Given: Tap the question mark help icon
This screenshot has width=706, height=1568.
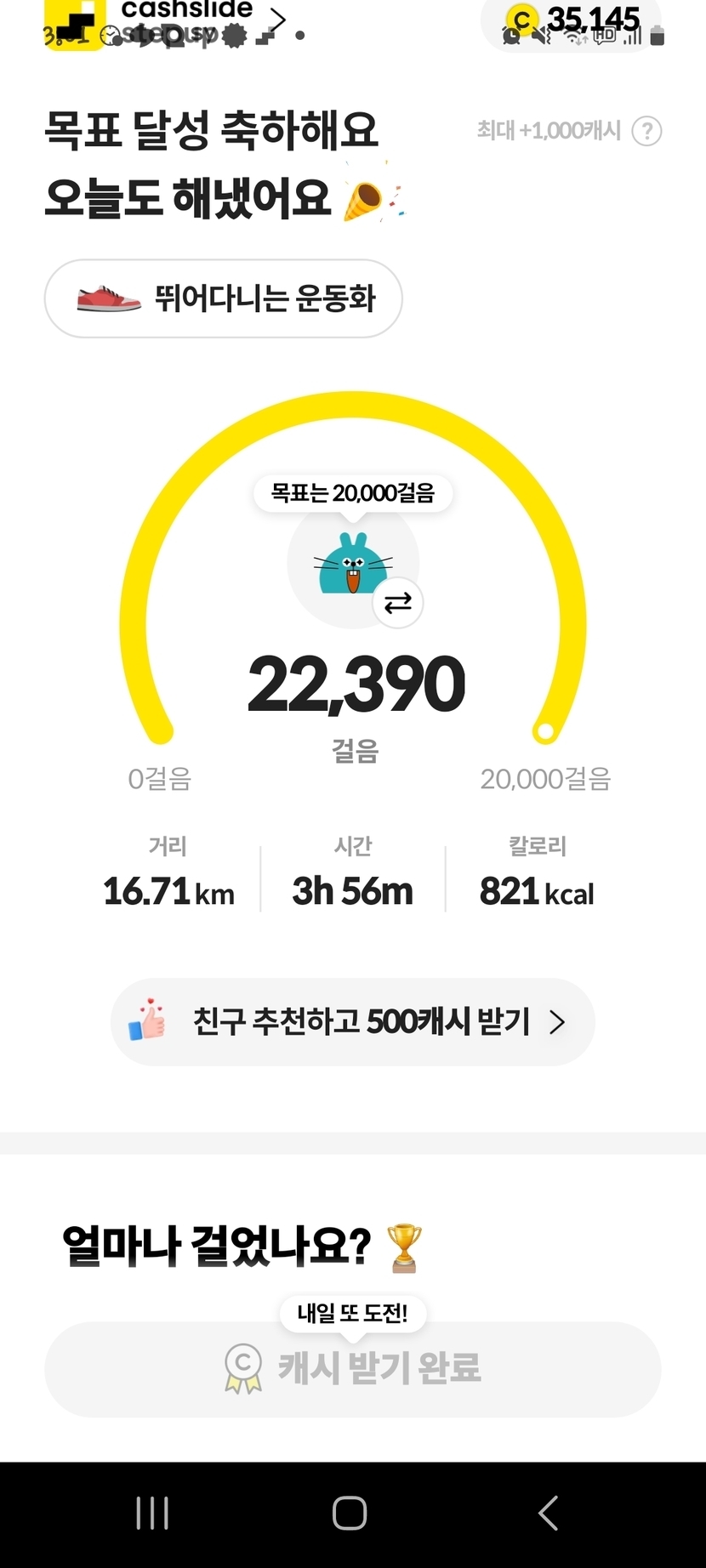Looking at the screenshot, I should [x=647, y=131].
